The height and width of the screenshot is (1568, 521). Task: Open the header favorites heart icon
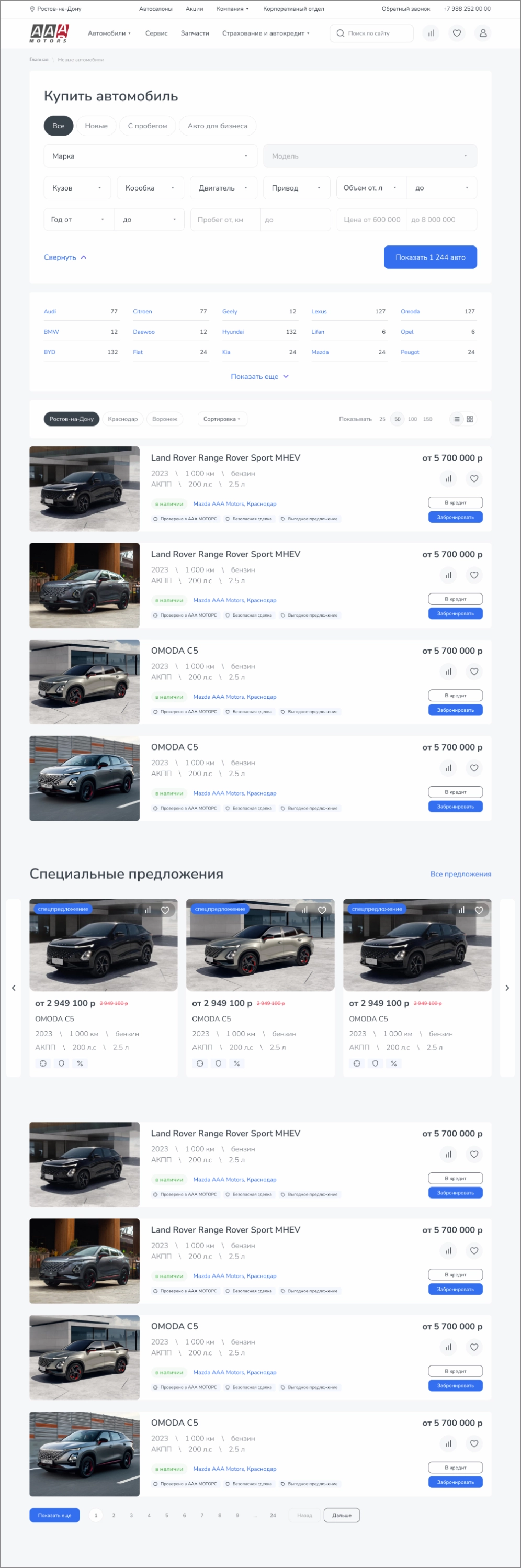click(x=457, y=33)
